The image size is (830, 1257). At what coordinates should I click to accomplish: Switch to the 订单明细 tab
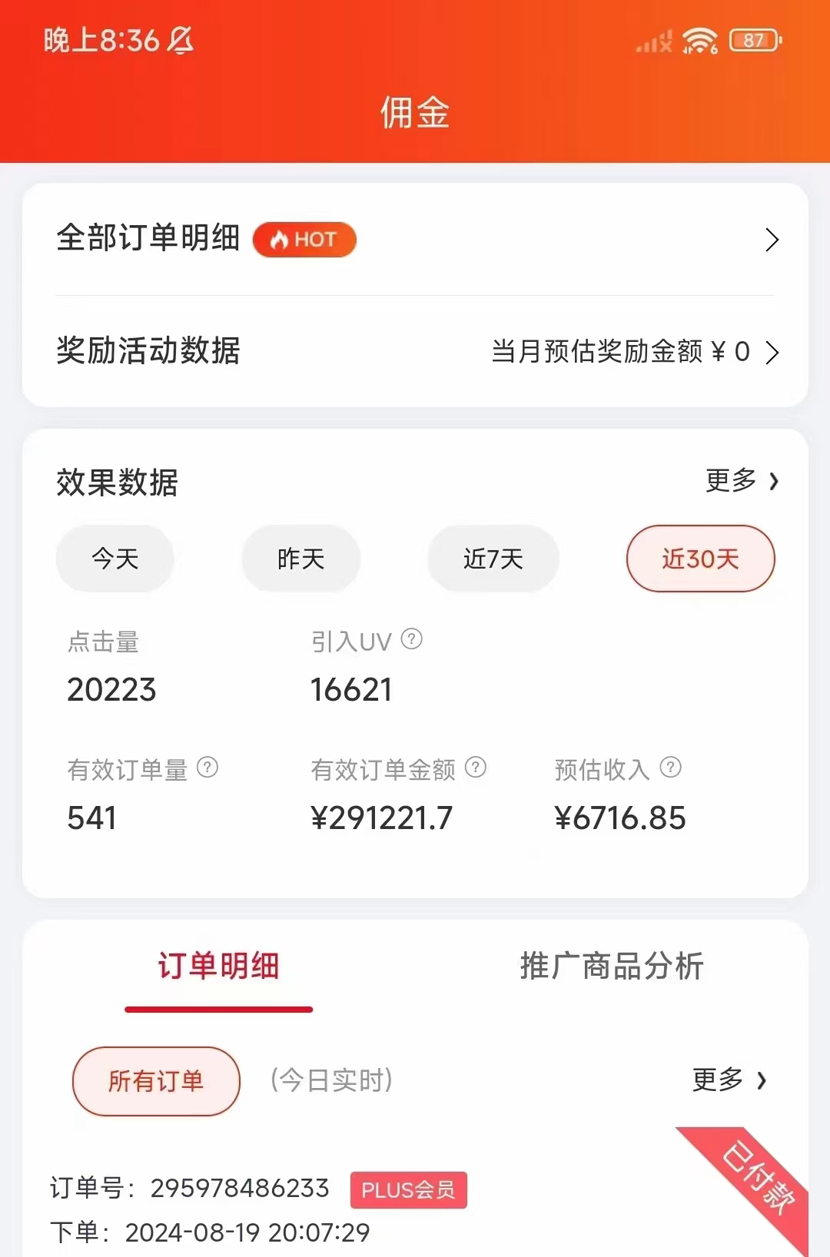tap(218, 966)
